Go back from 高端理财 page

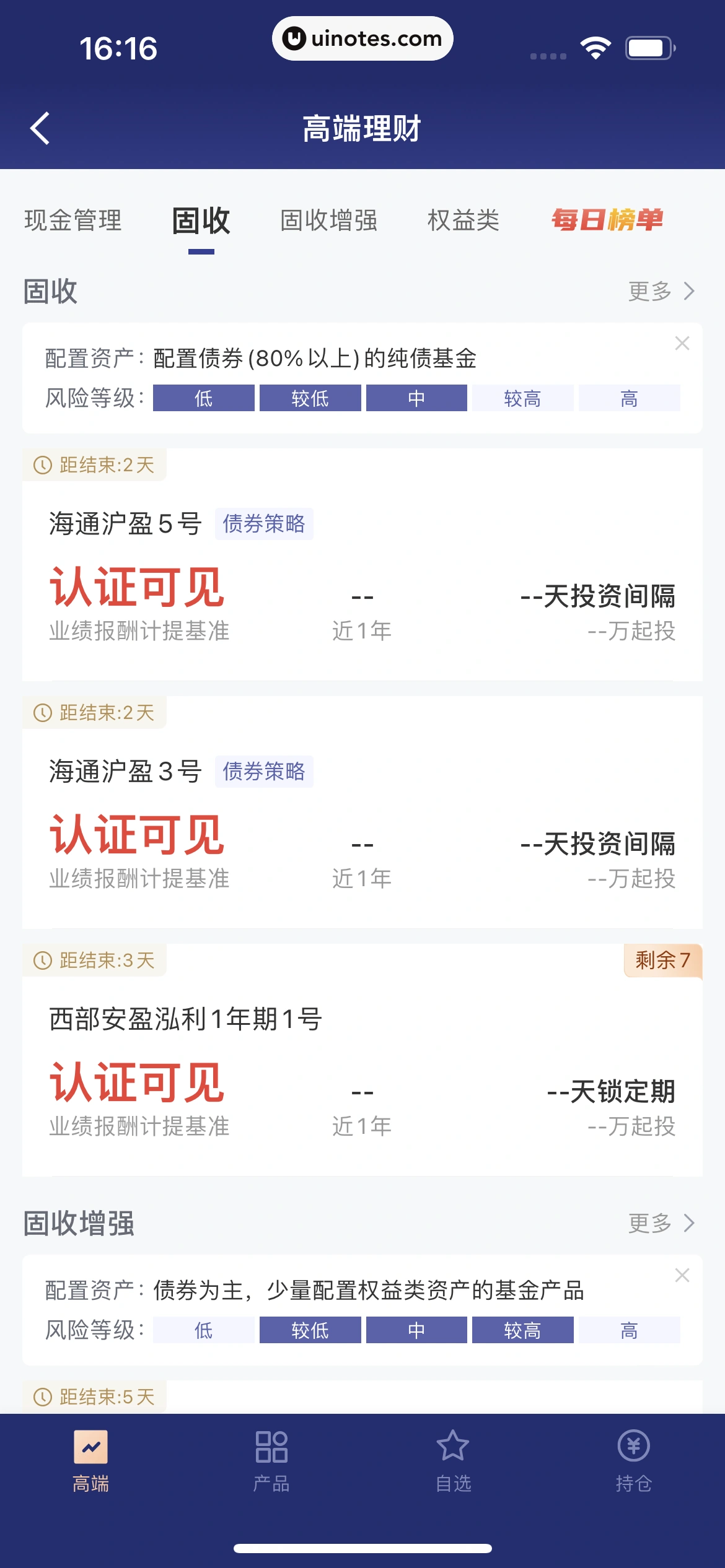pyautogui.click(x=41, y=129)
